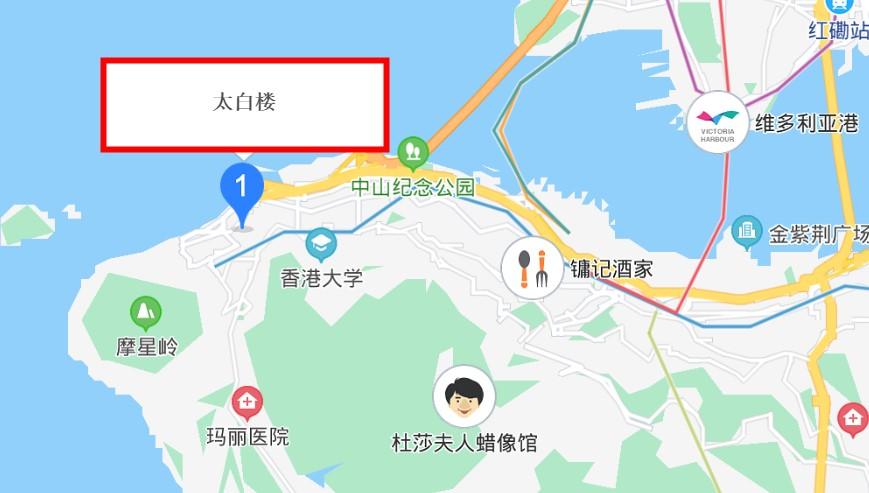Viewport: 869px width, 493px height.
Task: Select the 杜莎夫人蜡像馆 attraction marker
Action: tap(463, 397)
